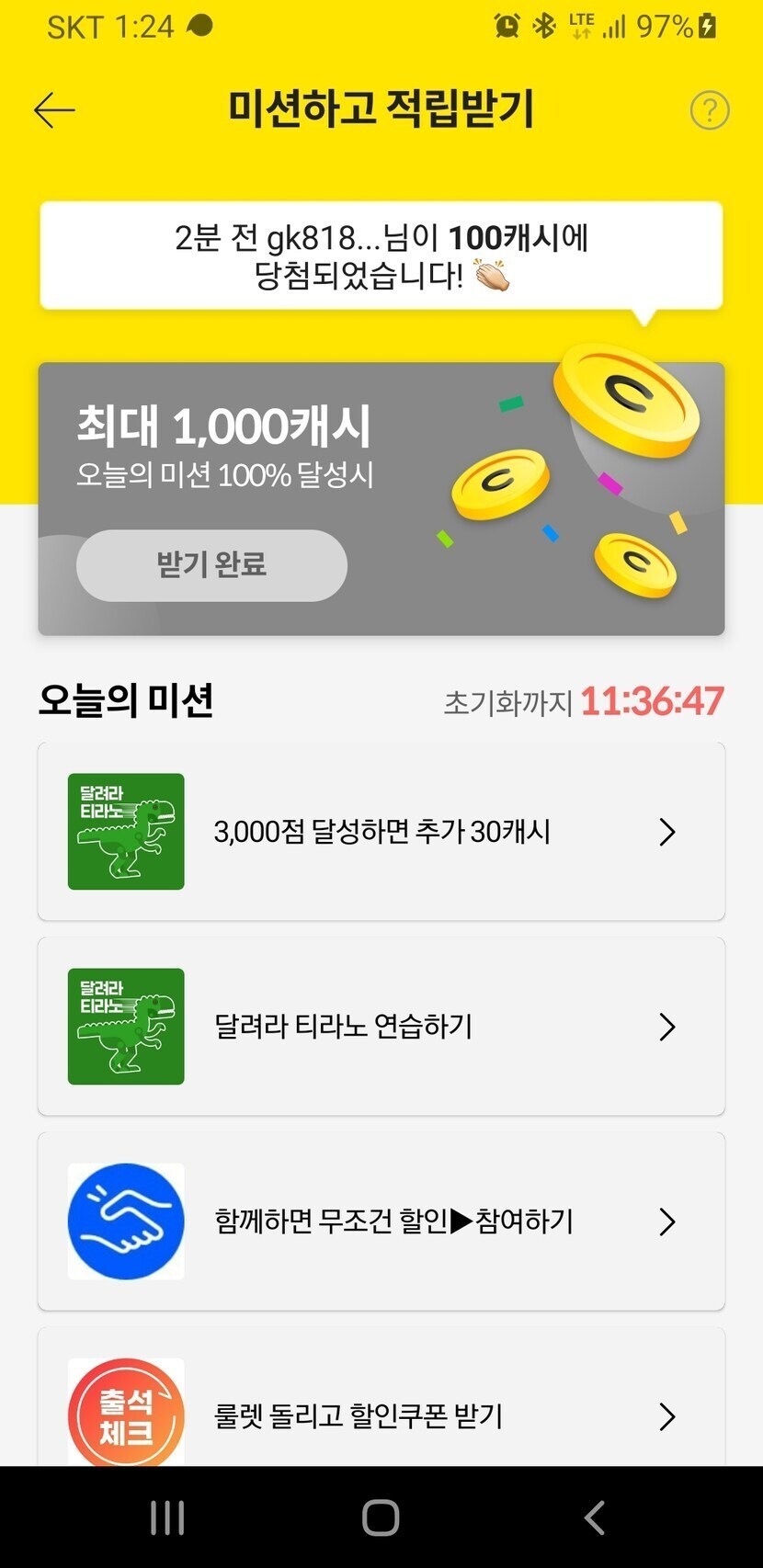Show recent apps from the navigation bar
The height and width of the screenshot is (1568, 763).
167,1517
